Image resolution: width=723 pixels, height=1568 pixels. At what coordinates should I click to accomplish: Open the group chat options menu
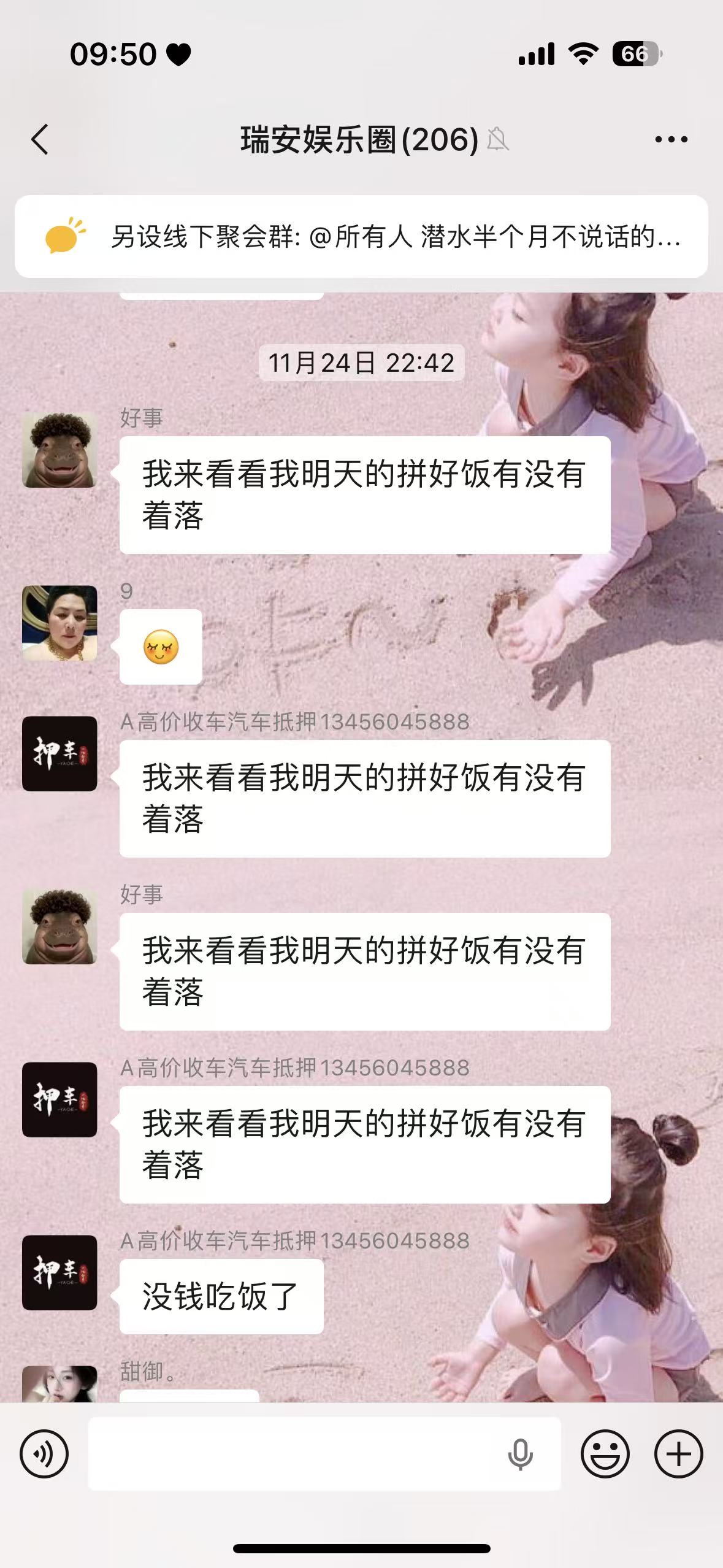(x=671, y=140)
